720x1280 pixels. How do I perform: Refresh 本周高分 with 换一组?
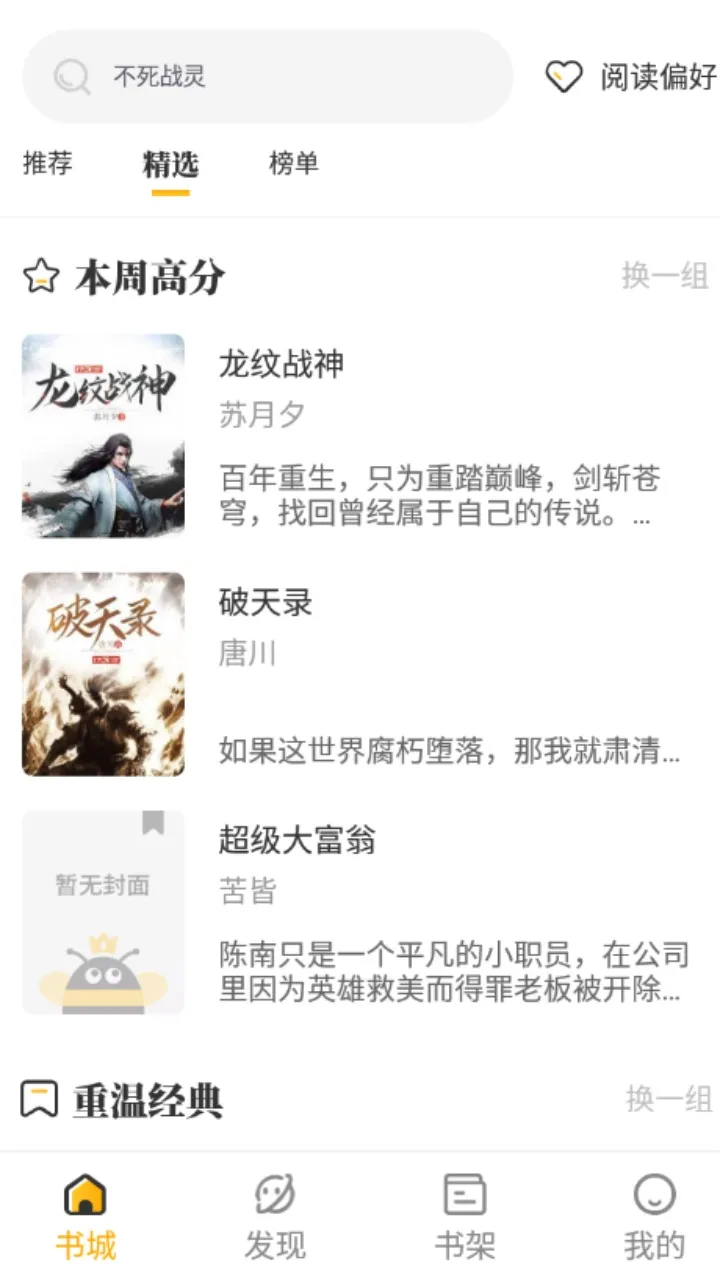(x=665, y=276)
